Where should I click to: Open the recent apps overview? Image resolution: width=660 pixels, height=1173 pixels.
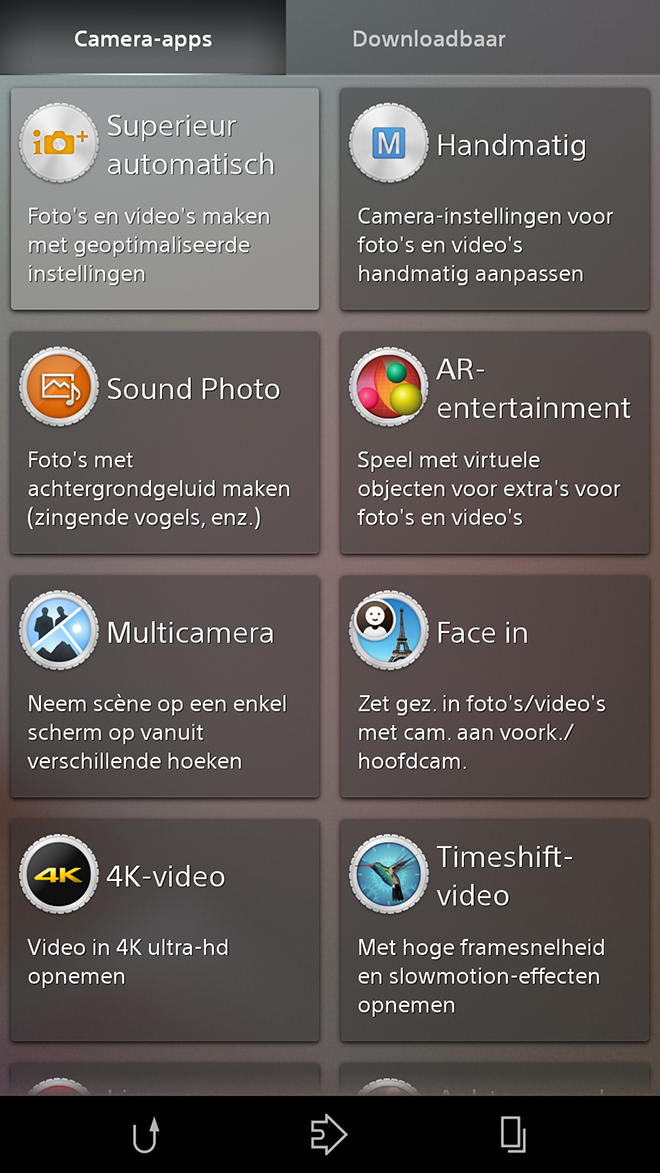[x=513, y=1135]
